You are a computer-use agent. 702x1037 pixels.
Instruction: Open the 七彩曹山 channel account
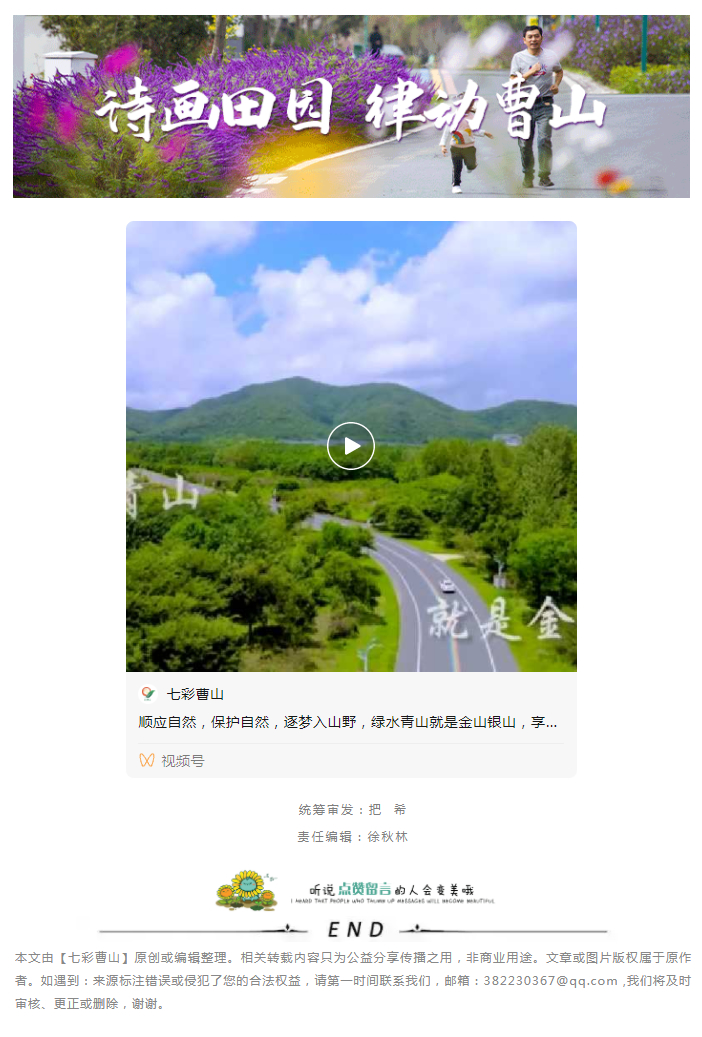[x=194, y=694]
